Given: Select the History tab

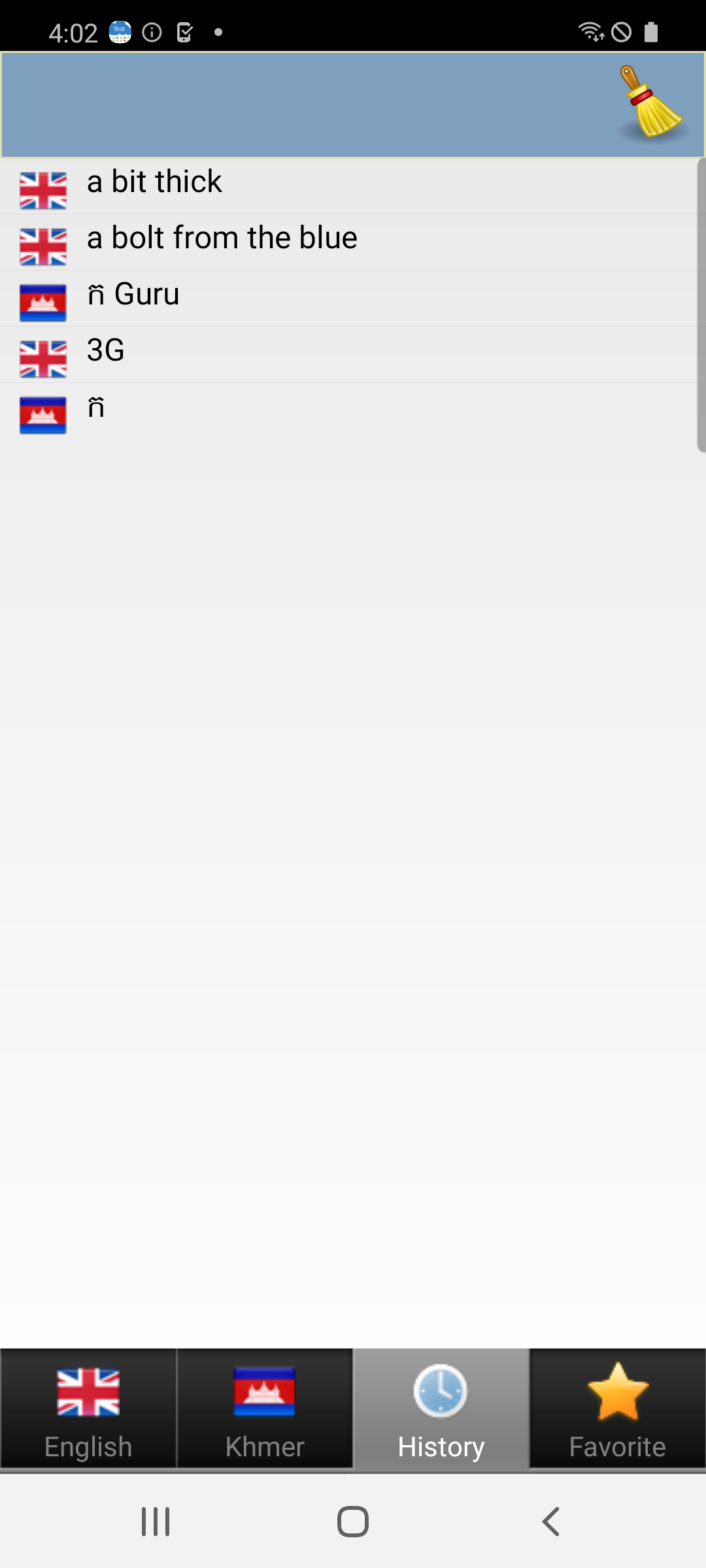Looking at the screenshot, I should (x=441, y=1409).
